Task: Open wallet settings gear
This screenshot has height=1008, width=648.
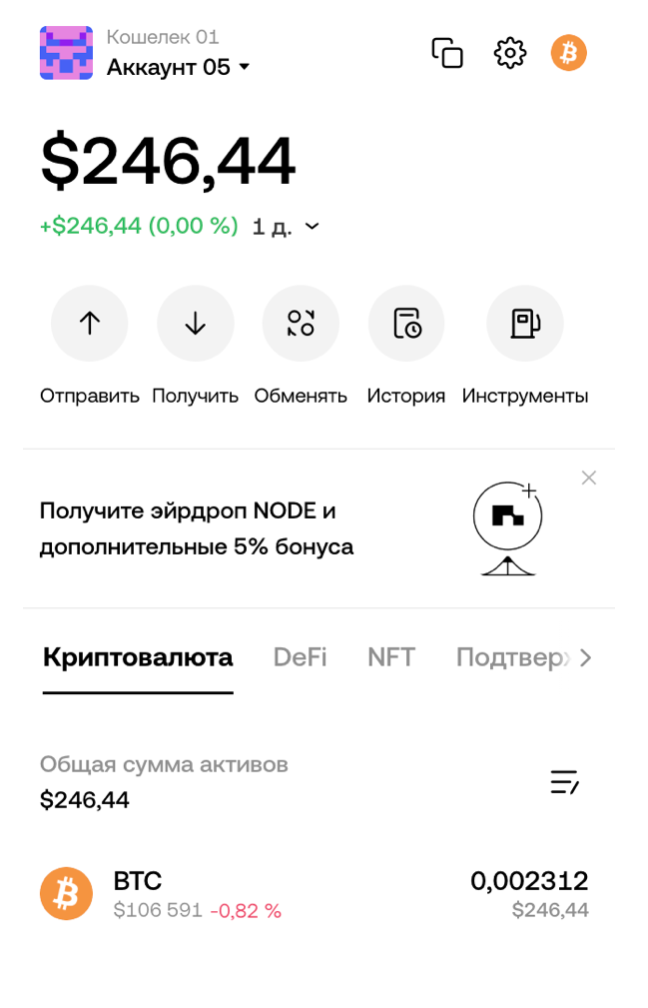Action: (x=510, y=53)
